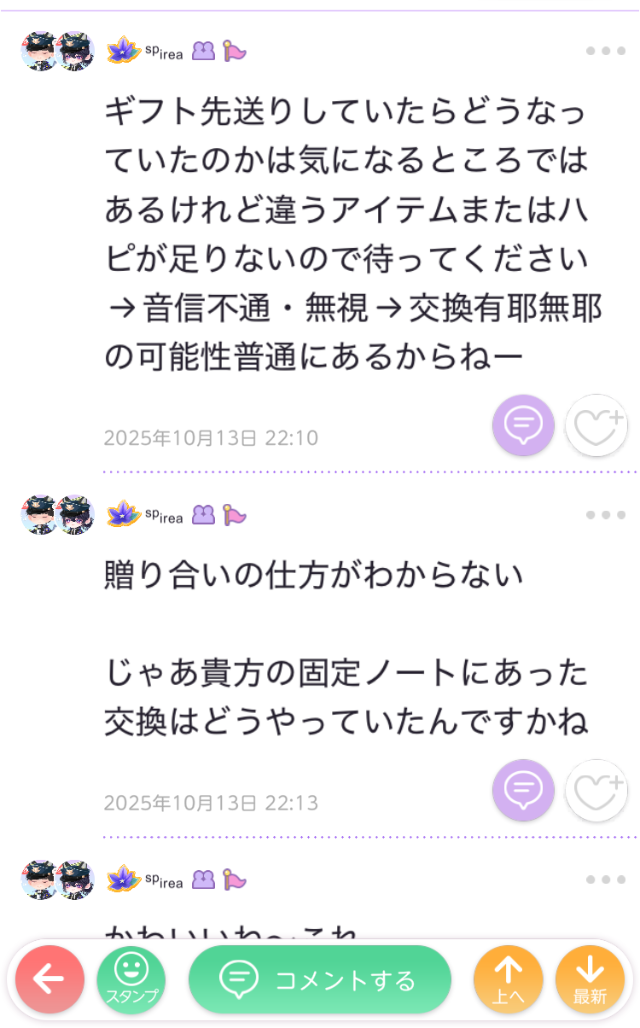This screenshot has width=640, height=1028.
Task: Like the comment posted at 22:13
Action: pyautogui.click(x=596, y=790)
